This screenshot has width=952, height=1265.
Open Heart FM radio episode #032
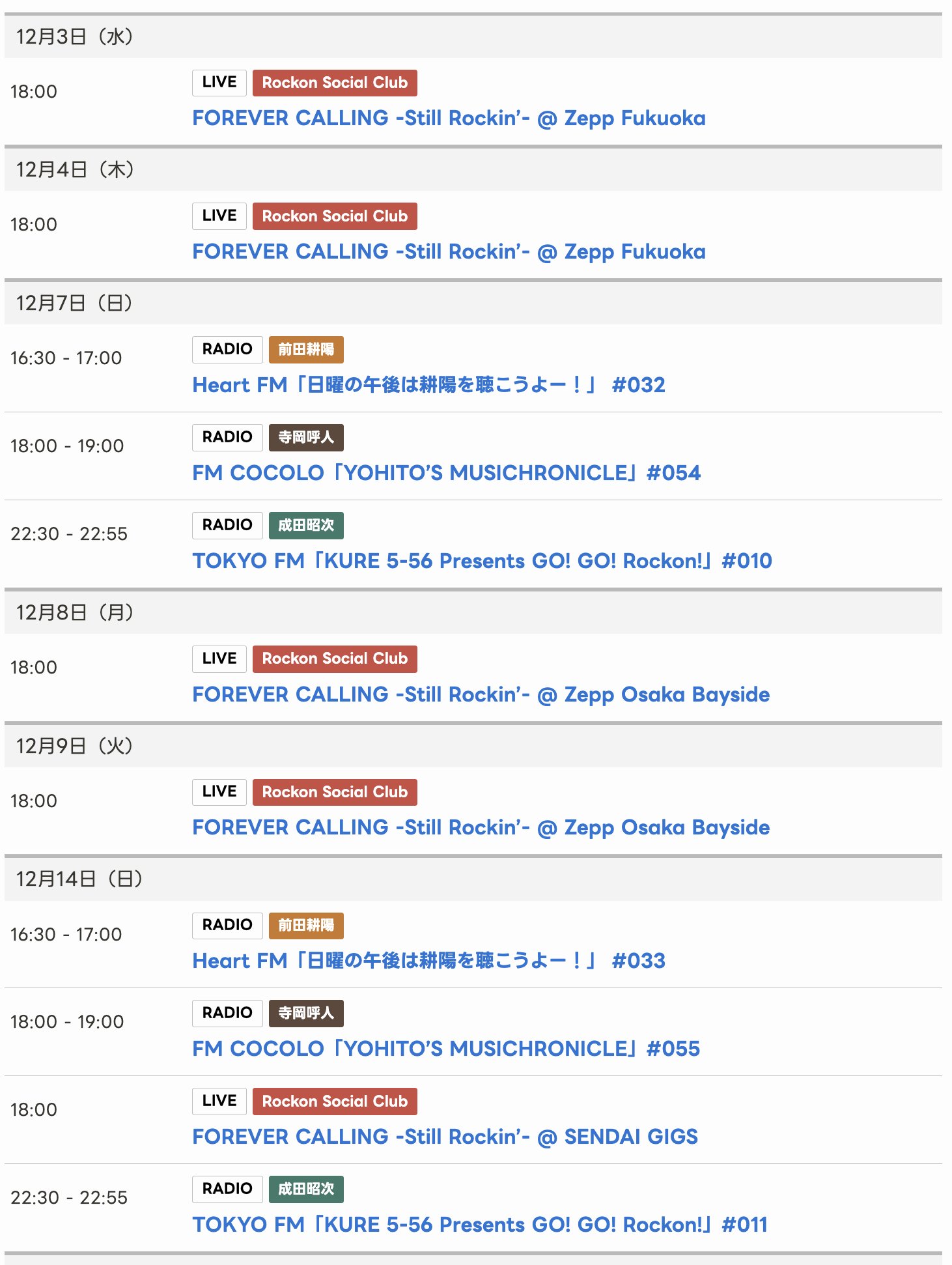[428, 385]
